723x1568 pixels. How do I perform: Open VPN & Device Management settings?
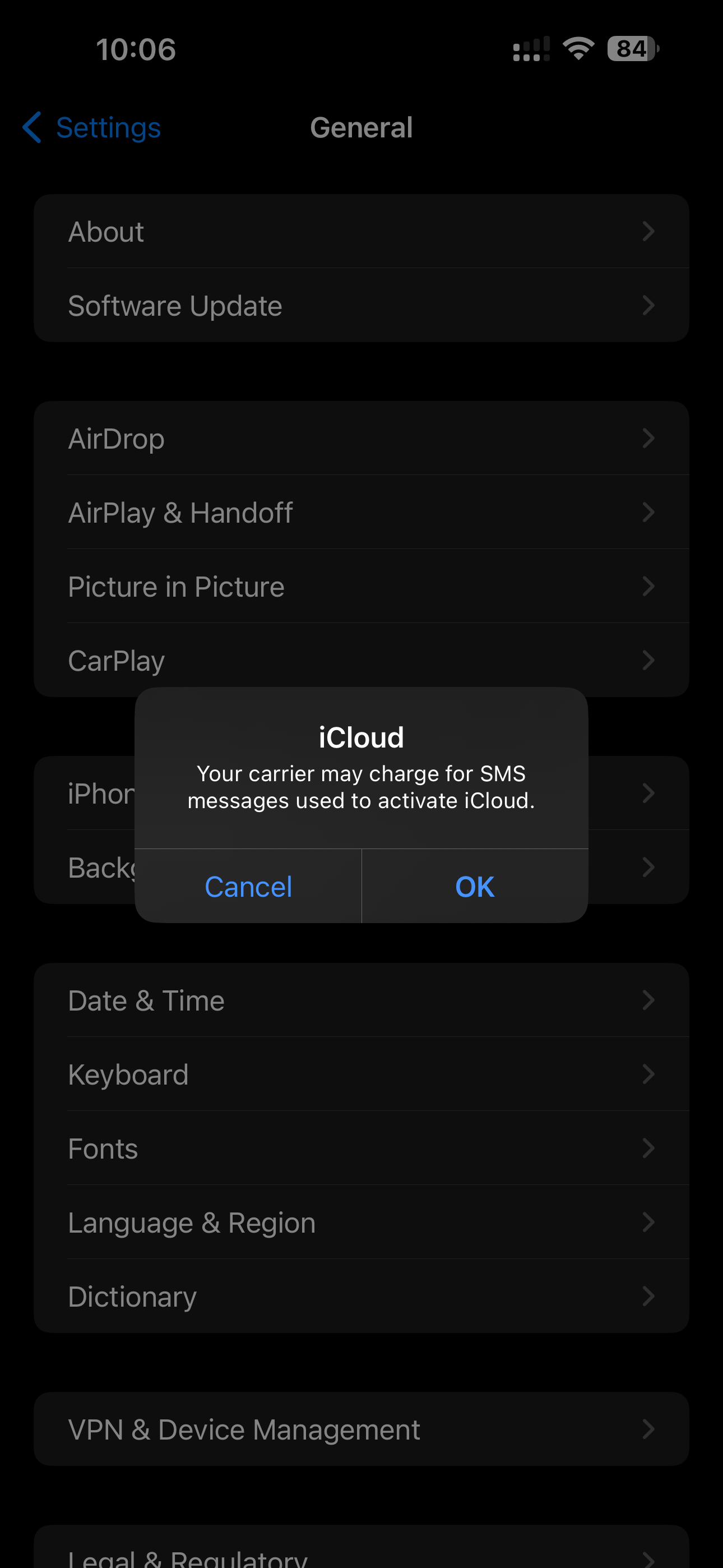[x=361, y=1429]
